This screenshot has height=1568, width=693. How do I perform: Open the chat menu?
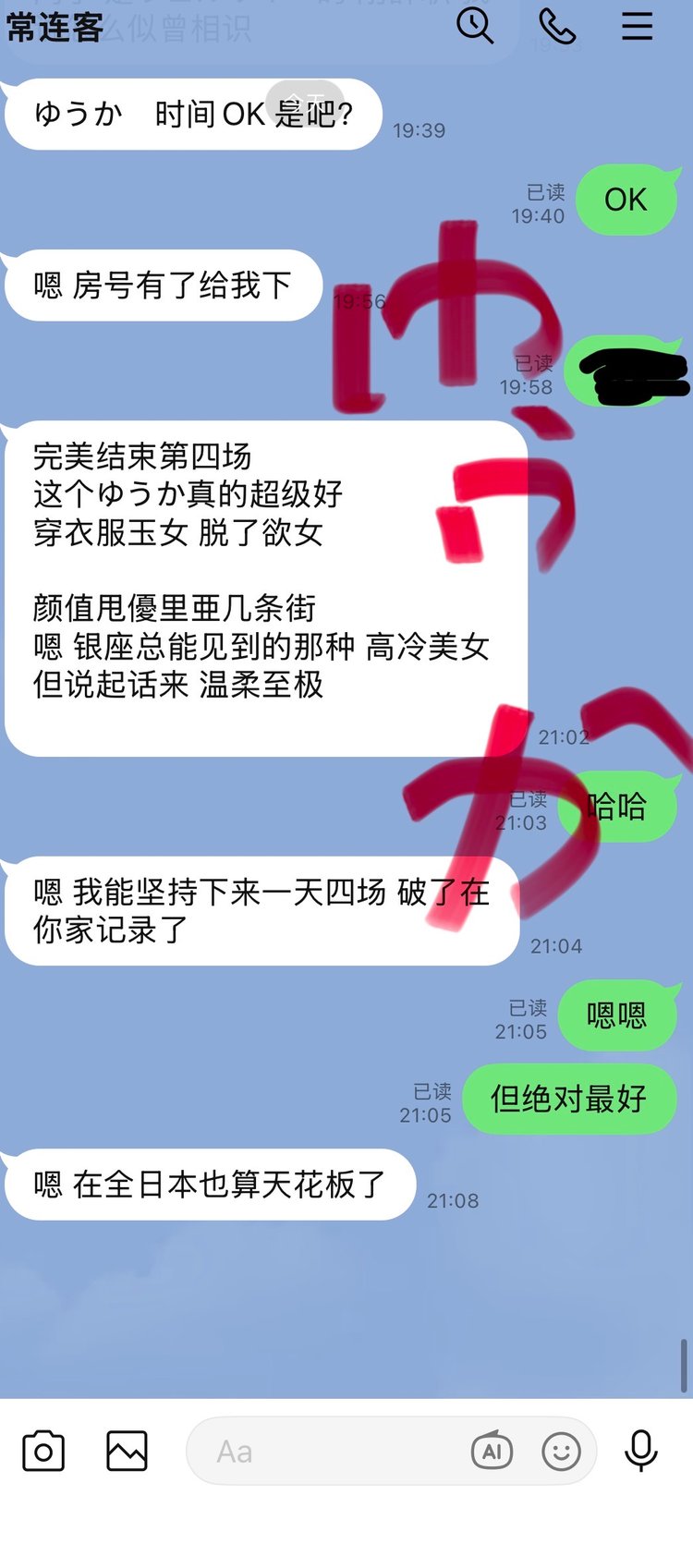point(637,27)
